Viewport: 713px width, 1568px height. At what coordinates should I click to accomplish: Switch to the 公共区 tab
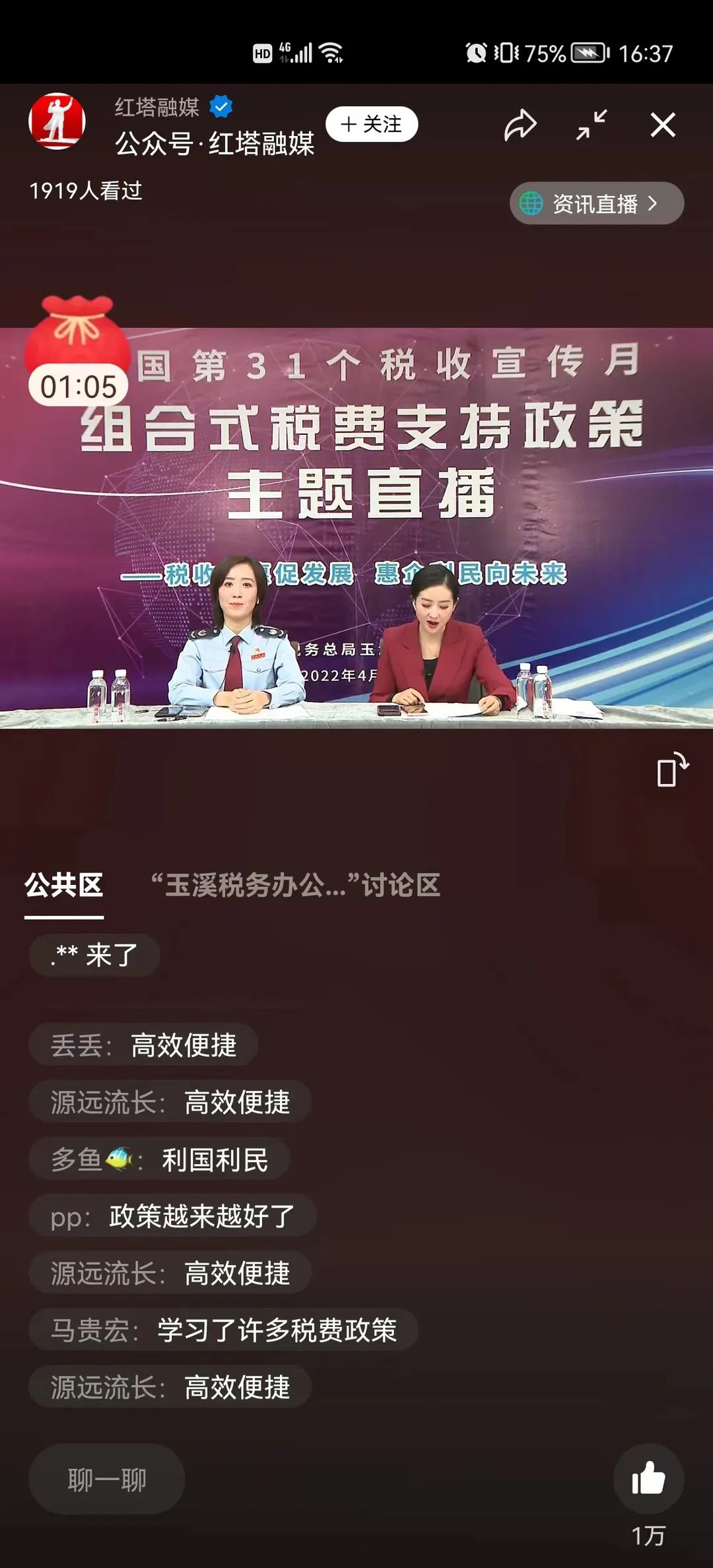click(64, 886)
